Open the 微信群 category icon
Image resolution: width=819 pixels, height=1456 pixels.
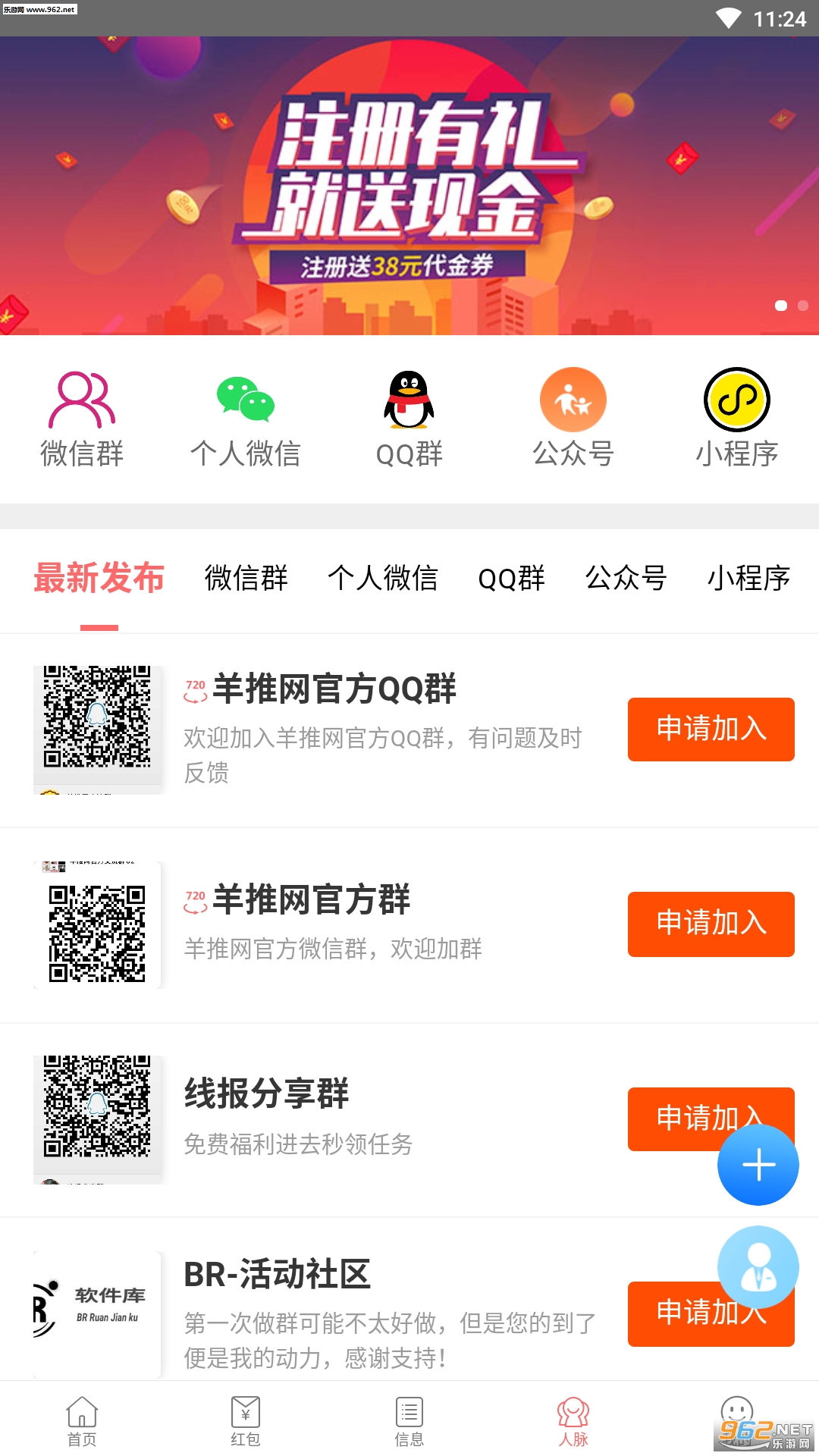pyautogui.click(x=82, y=418)
